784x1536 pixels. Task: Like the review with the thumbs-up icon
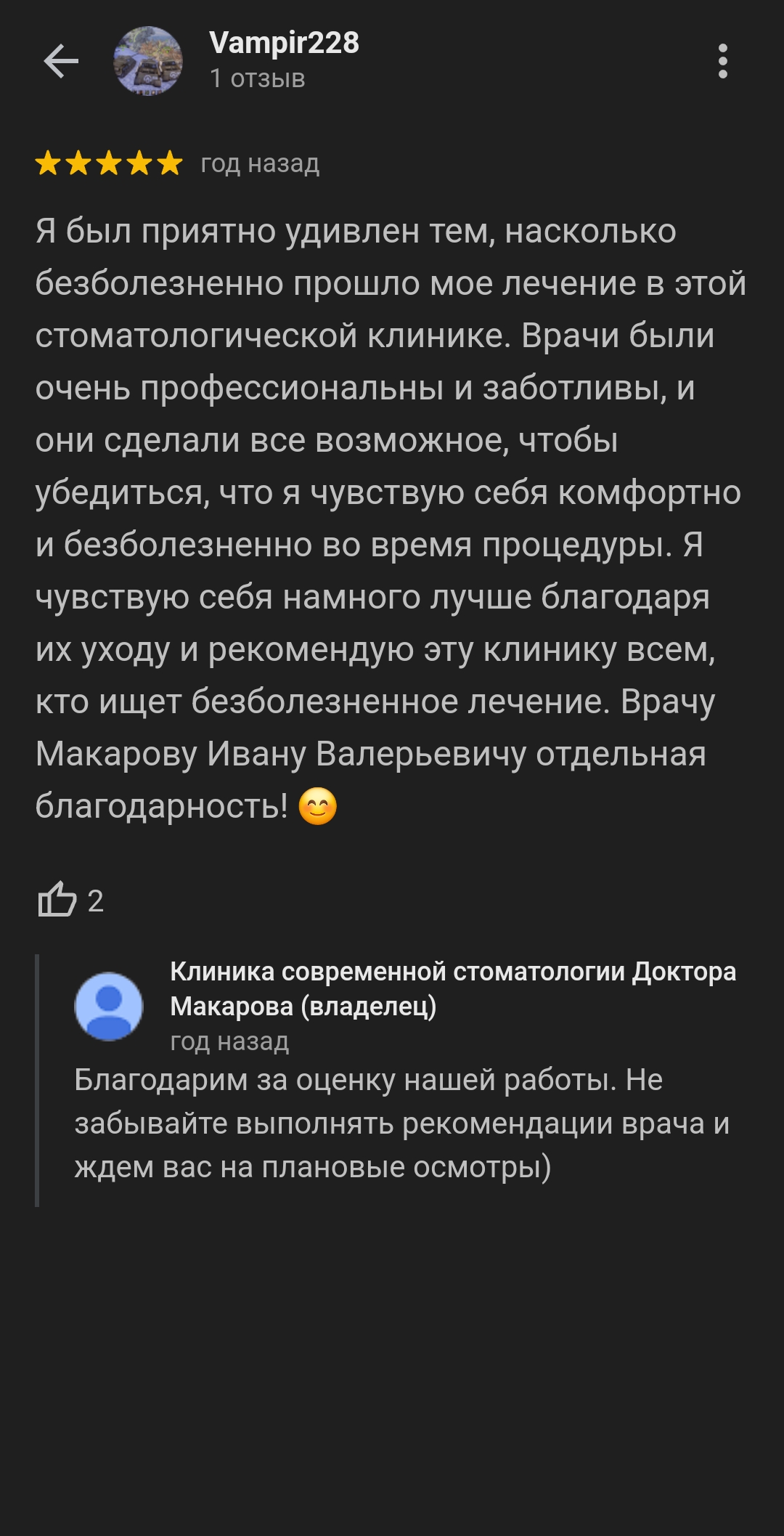click(x=57, y=900)
